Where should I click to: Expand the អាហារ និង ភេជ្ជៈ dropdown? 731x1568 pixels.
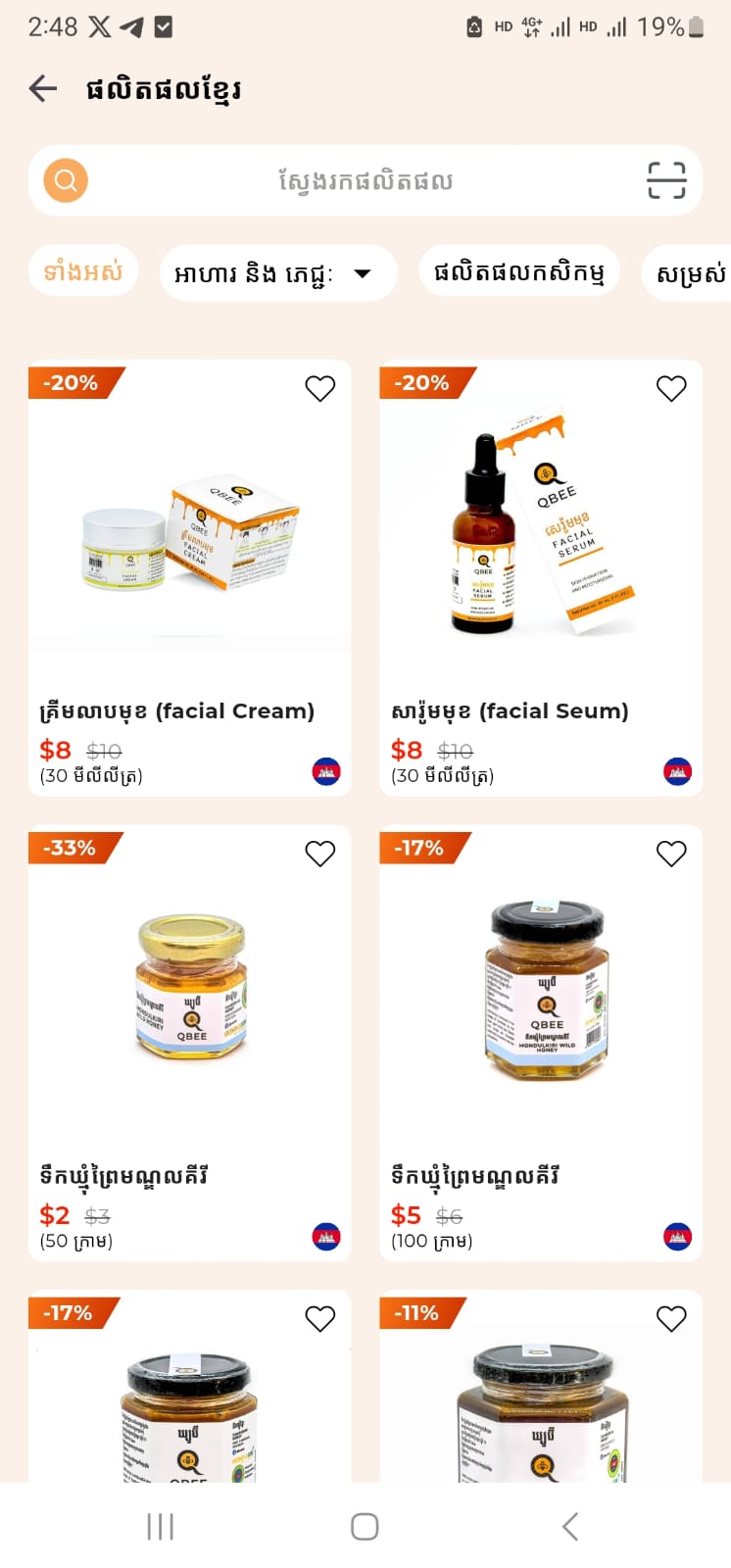[x=277, y=273]
